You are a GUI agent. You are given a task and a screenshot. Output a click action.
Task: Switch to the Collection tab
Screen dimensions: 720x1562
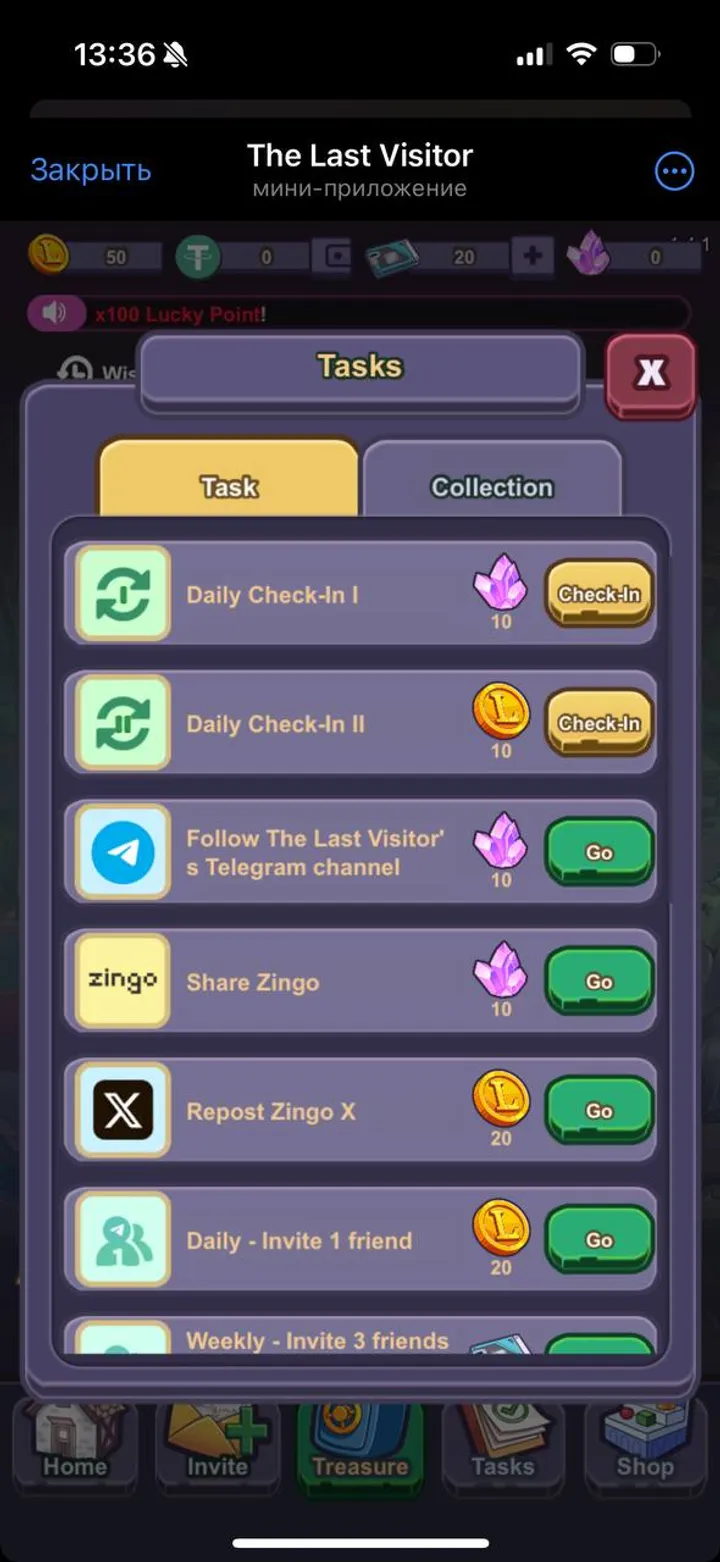pyautogui.click(x=491, y=486)
